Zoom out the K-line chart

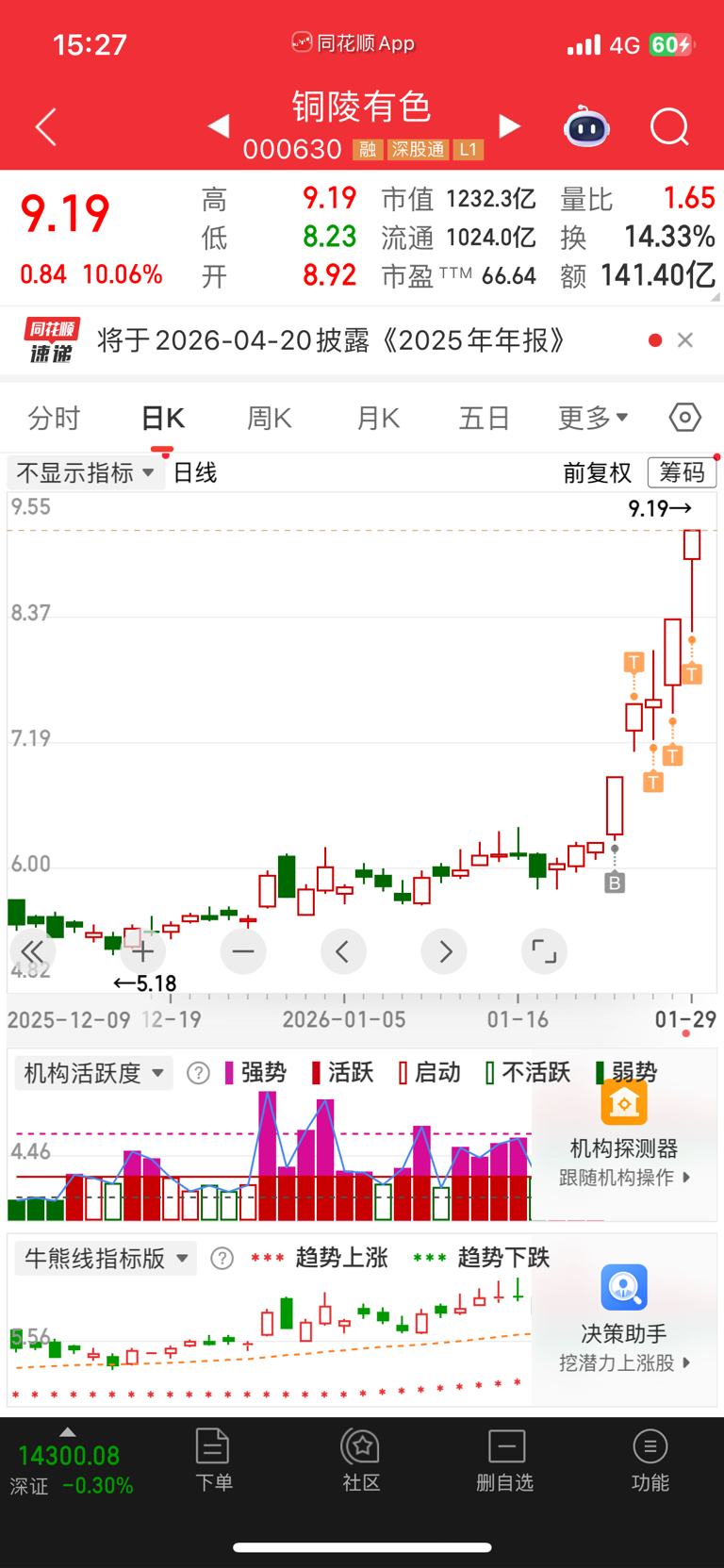[243, 951]
